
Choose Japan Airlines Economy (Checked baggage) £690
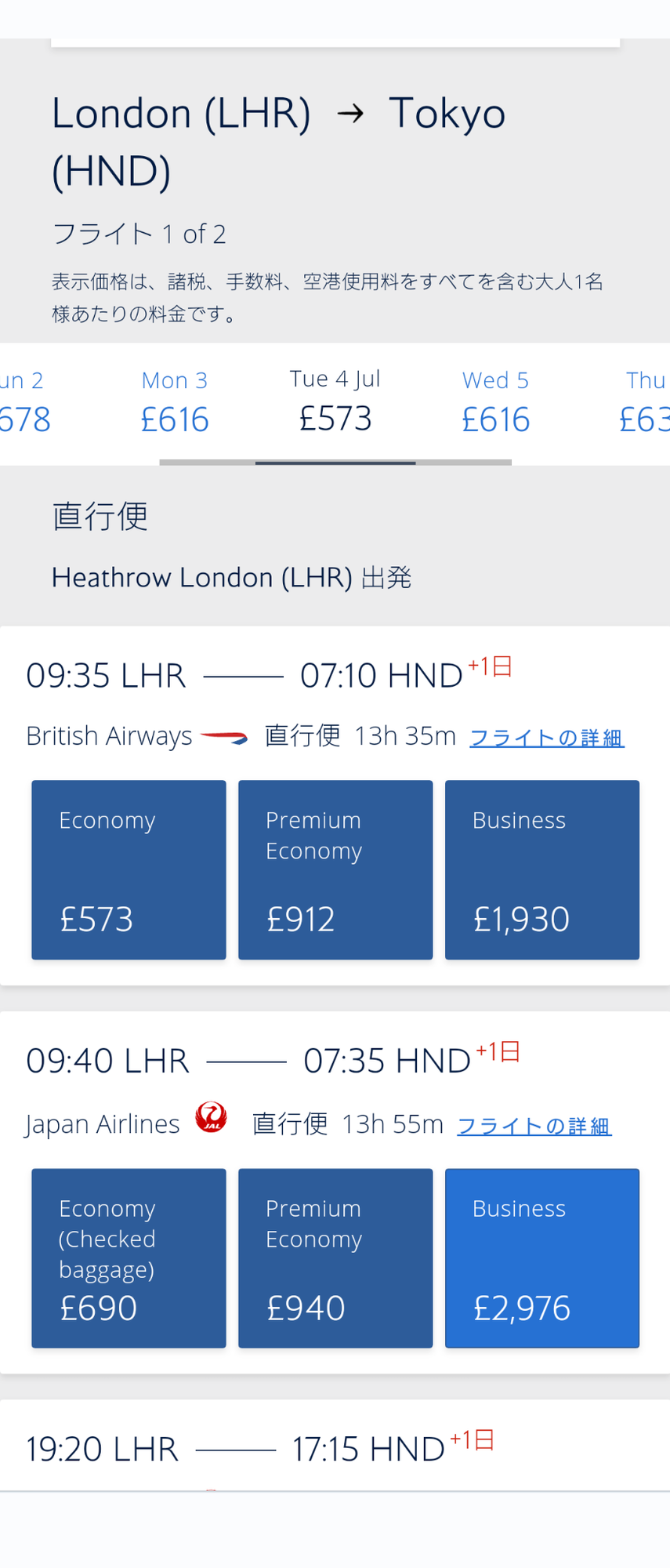click(x=129, y=1258)
